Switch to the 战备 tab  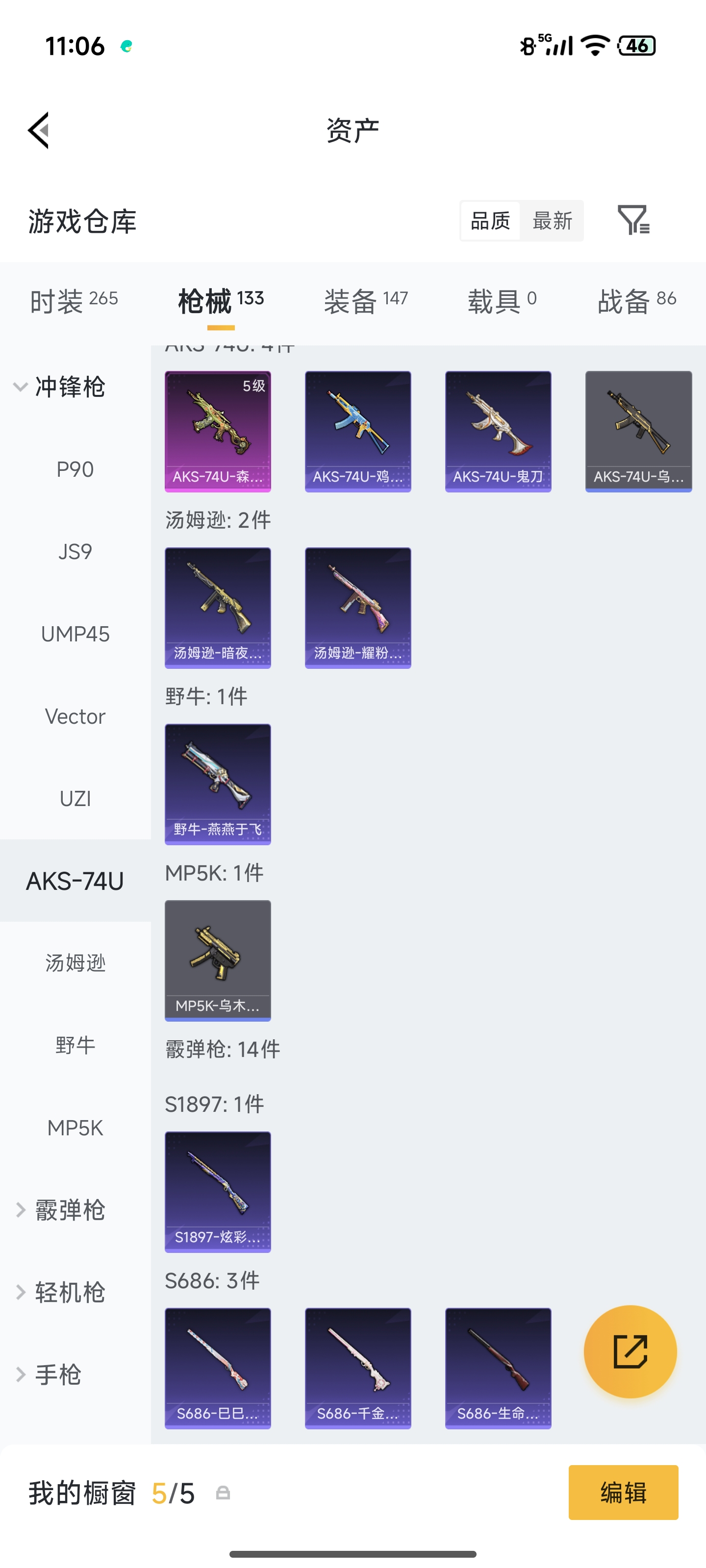pyautogui.click(x=636, y=301)
